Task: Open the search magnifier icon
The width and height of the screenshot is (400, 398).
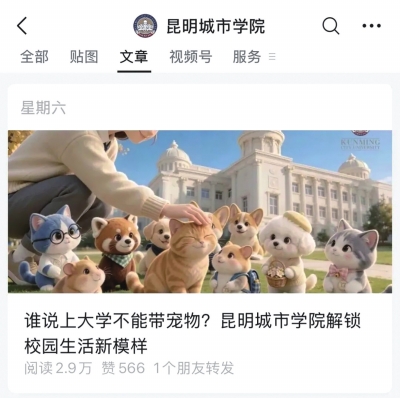Action: point(331,26)
